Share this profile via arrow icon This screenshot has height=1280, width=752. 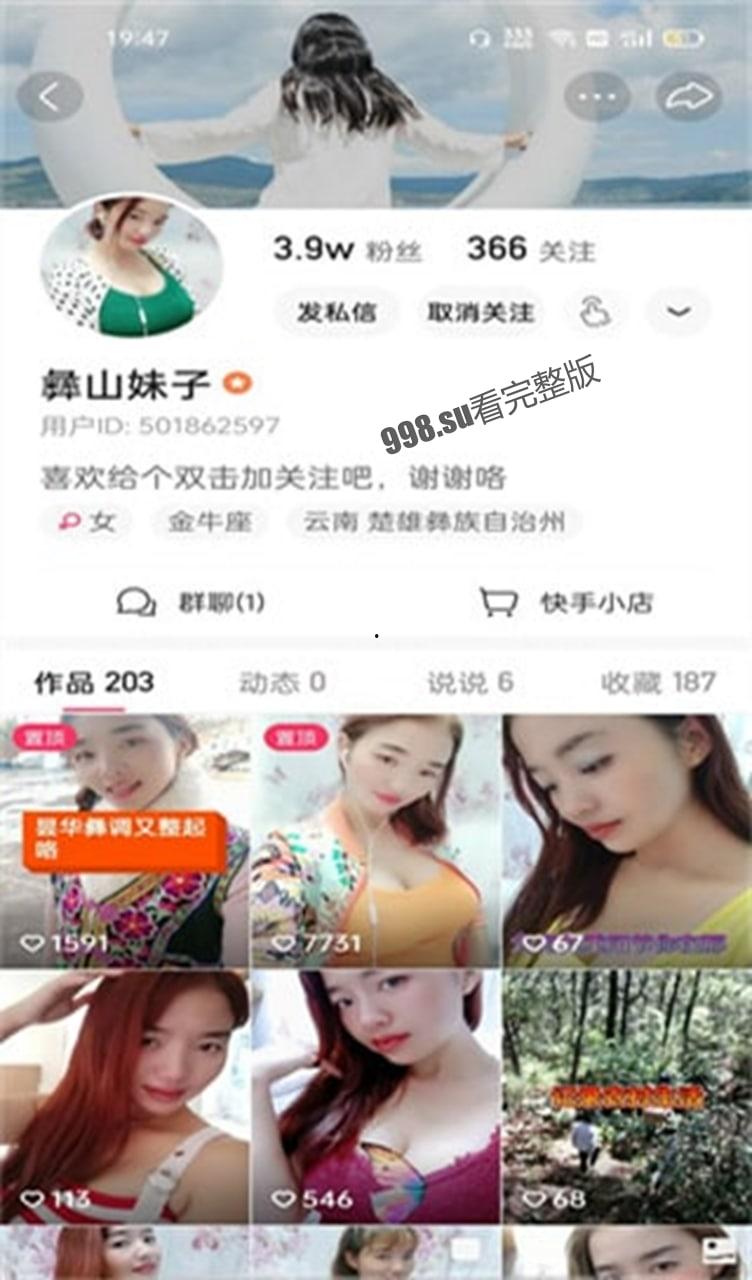[689, 97]
